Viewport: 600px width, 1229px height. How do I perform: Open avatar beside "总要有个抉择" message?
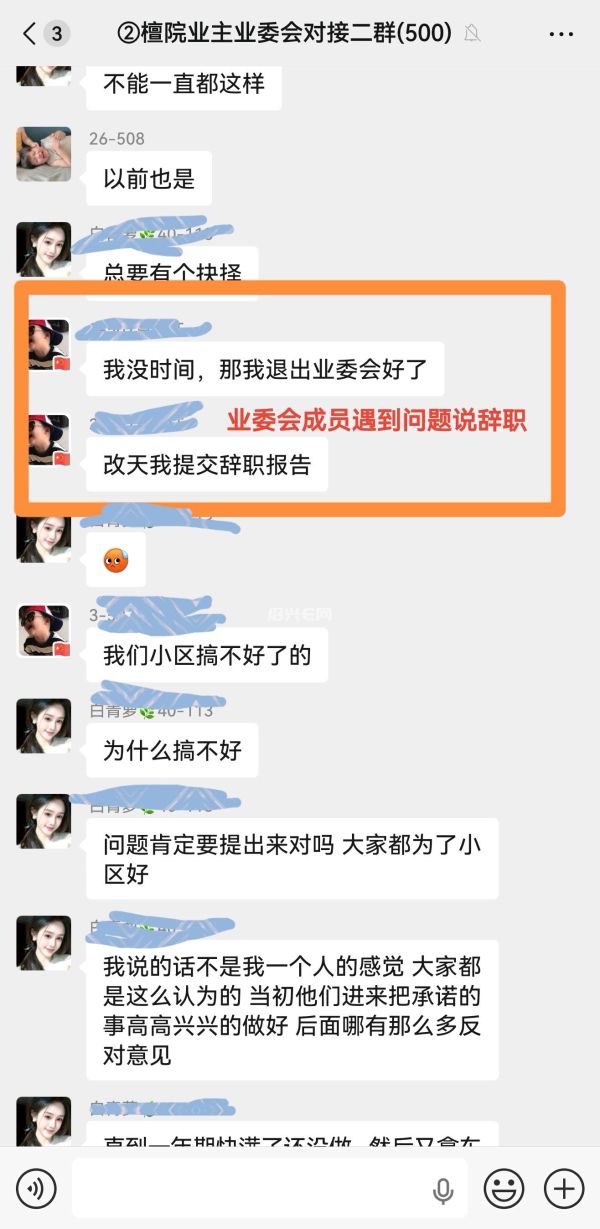pos(44,249)
